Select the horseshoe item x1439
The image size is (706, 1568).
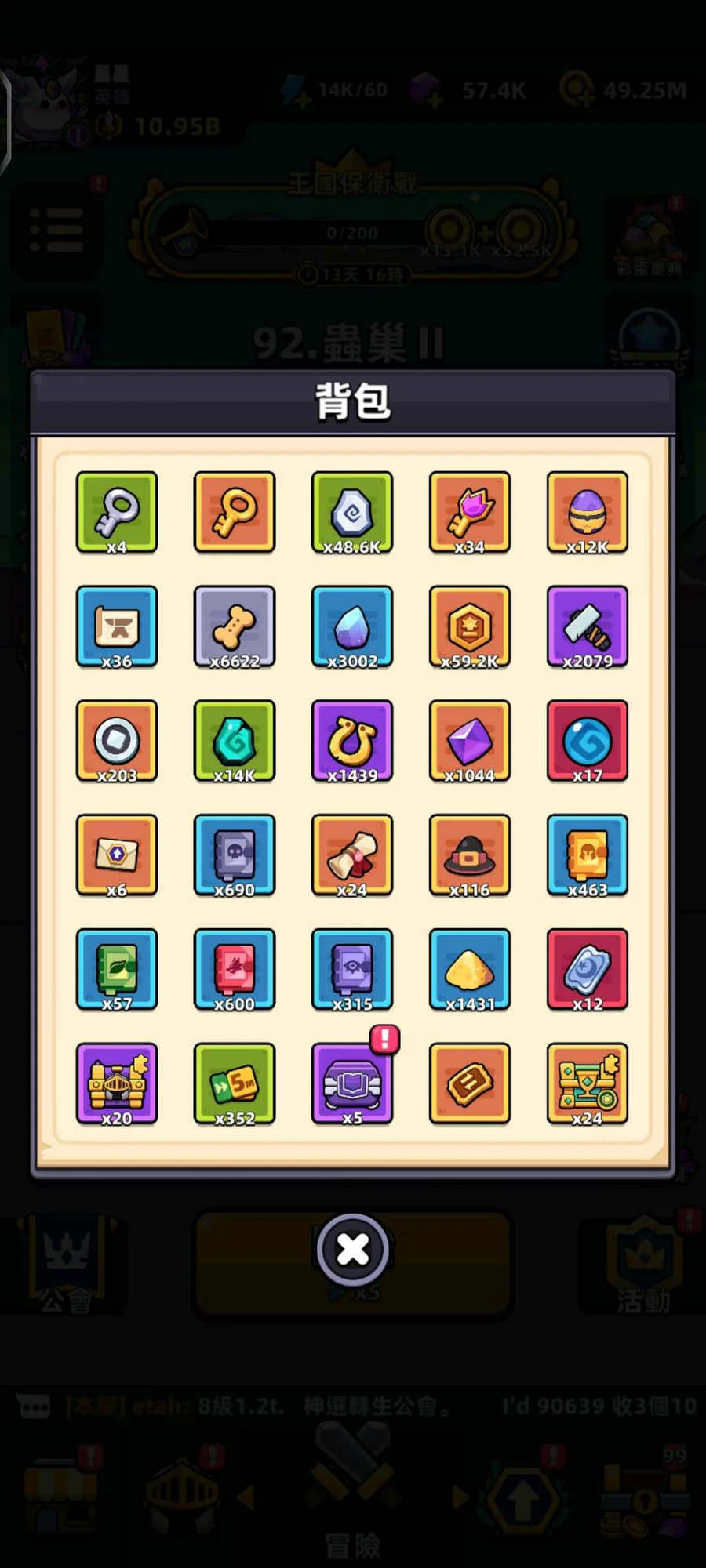352,741
